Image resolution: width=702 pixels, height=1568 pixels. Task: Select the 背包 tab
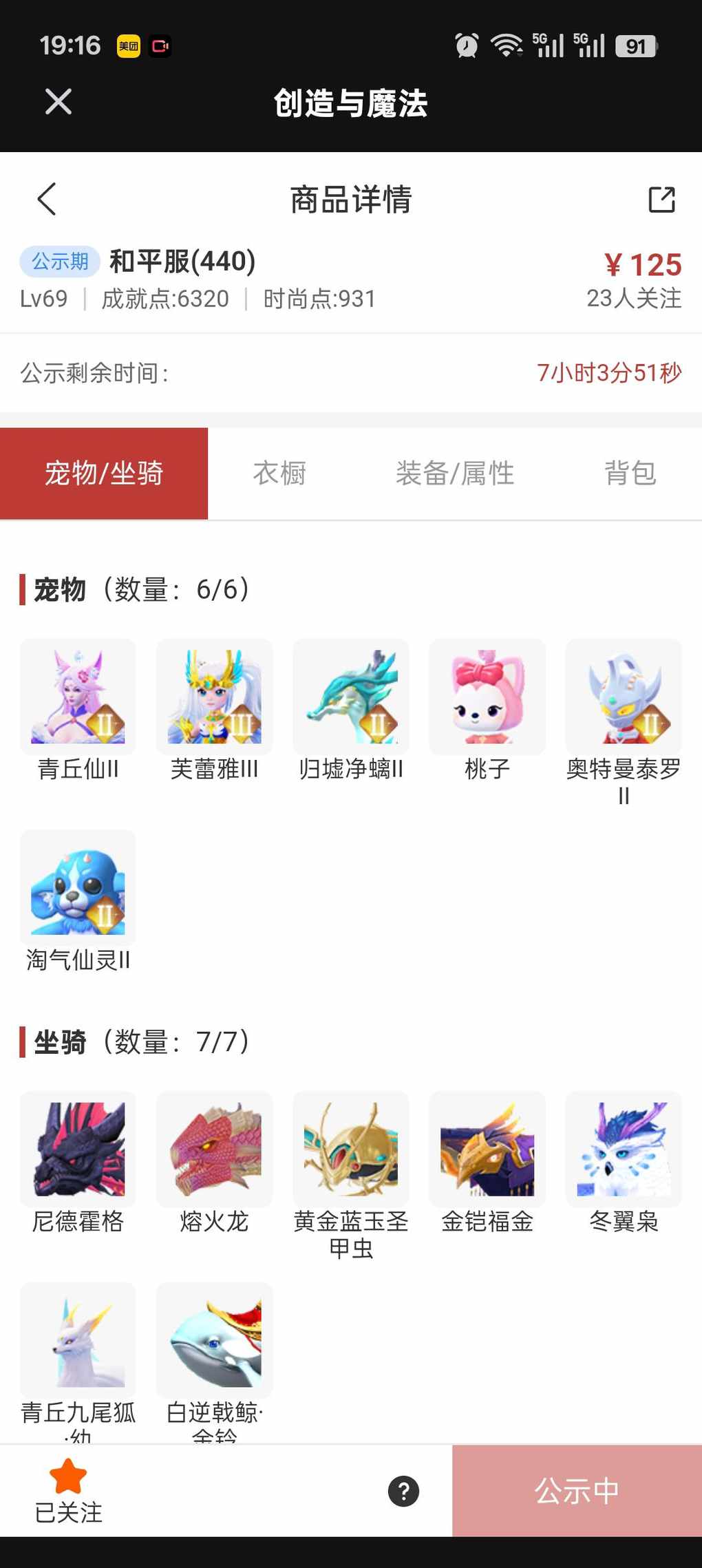[630, 474]
